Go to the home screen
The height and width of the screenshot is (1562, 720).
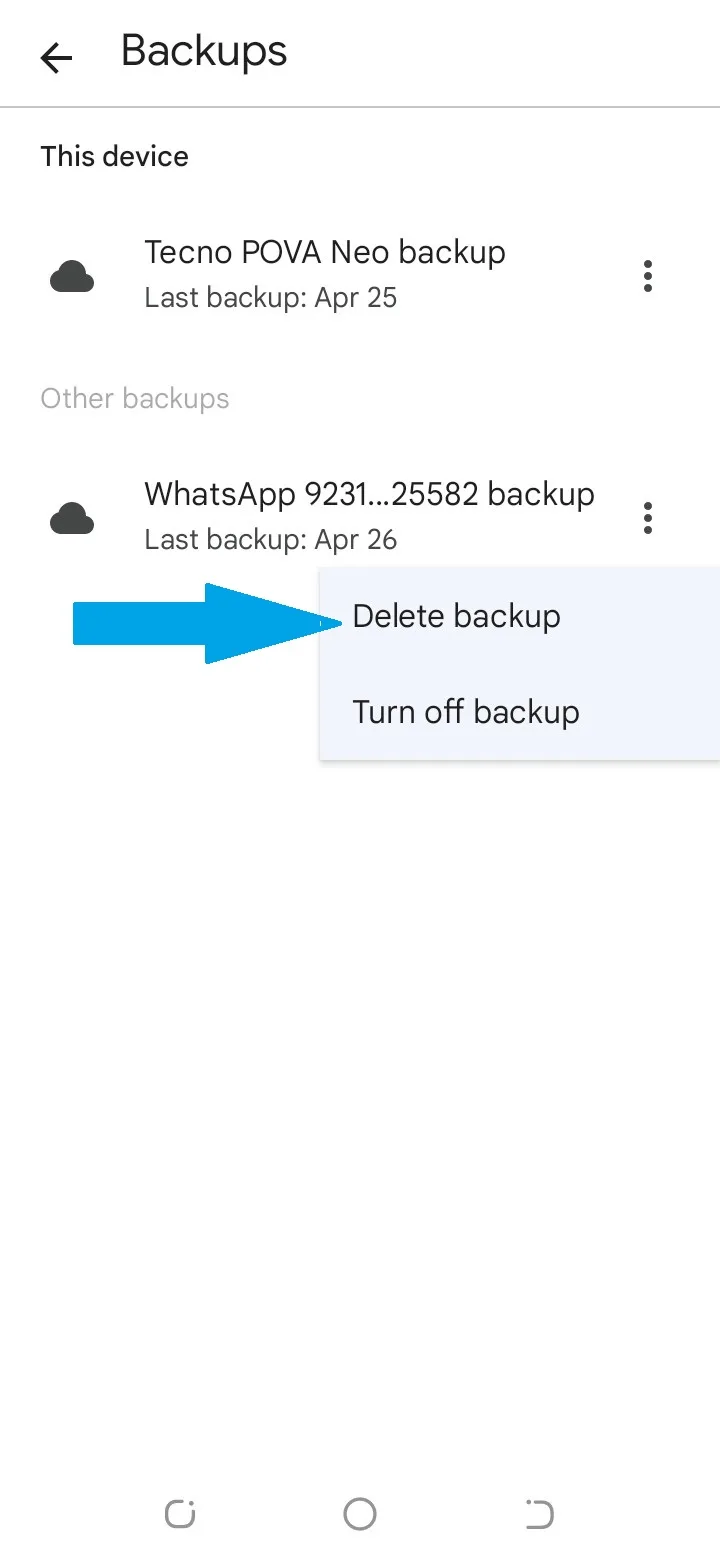[x=360, y=1514]
